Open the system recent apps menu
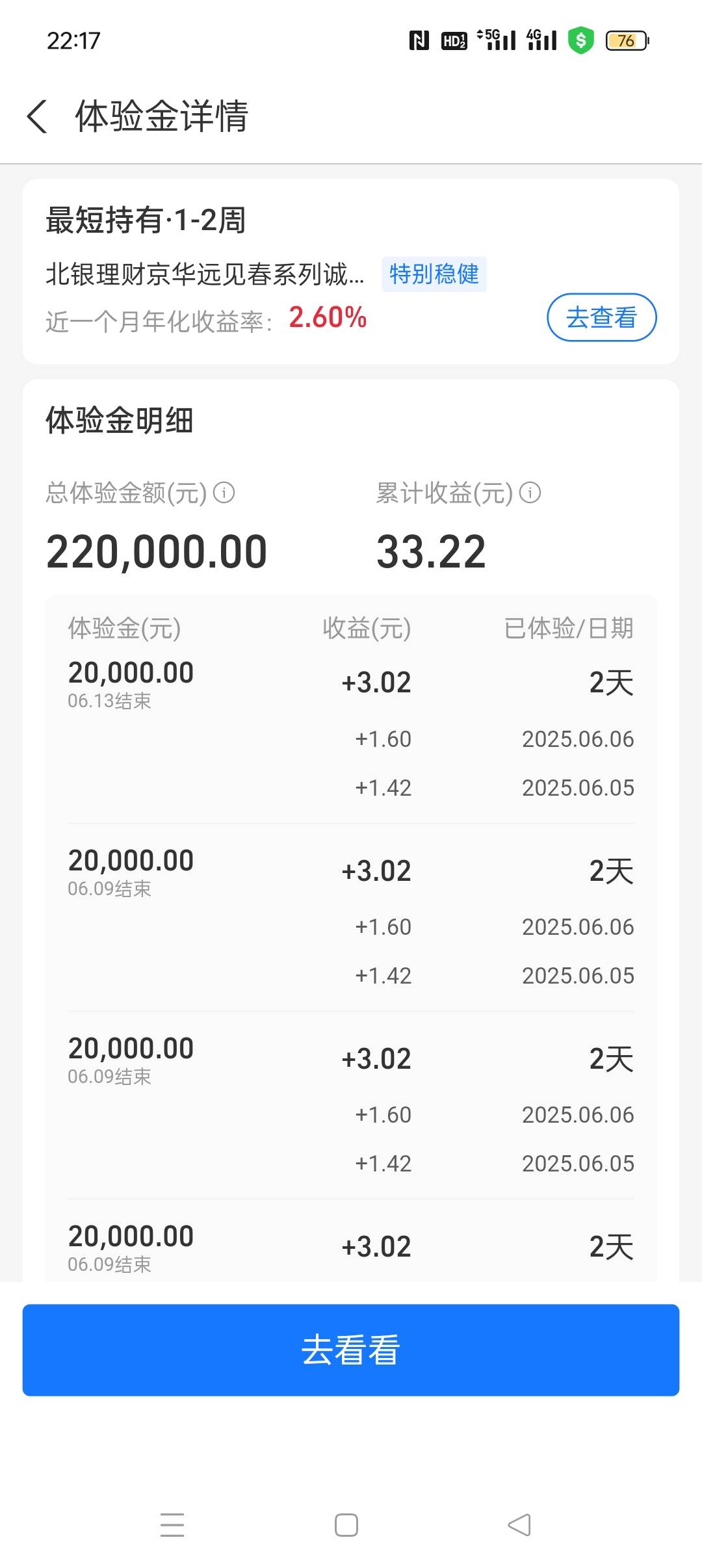The width and height of the screenshot is (702, 1568). [x=172, y=1524]
